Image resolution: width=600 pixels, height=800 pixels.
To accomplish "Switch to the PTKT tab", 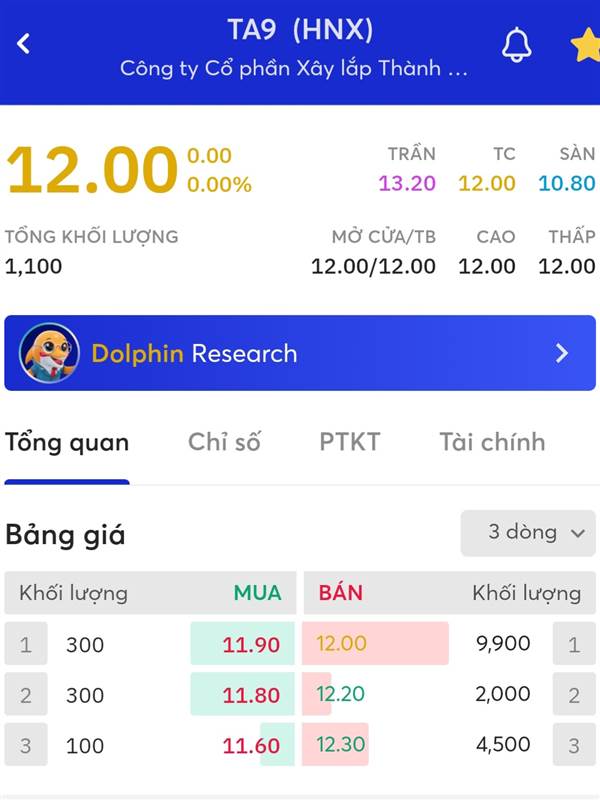I will point(350,442).
